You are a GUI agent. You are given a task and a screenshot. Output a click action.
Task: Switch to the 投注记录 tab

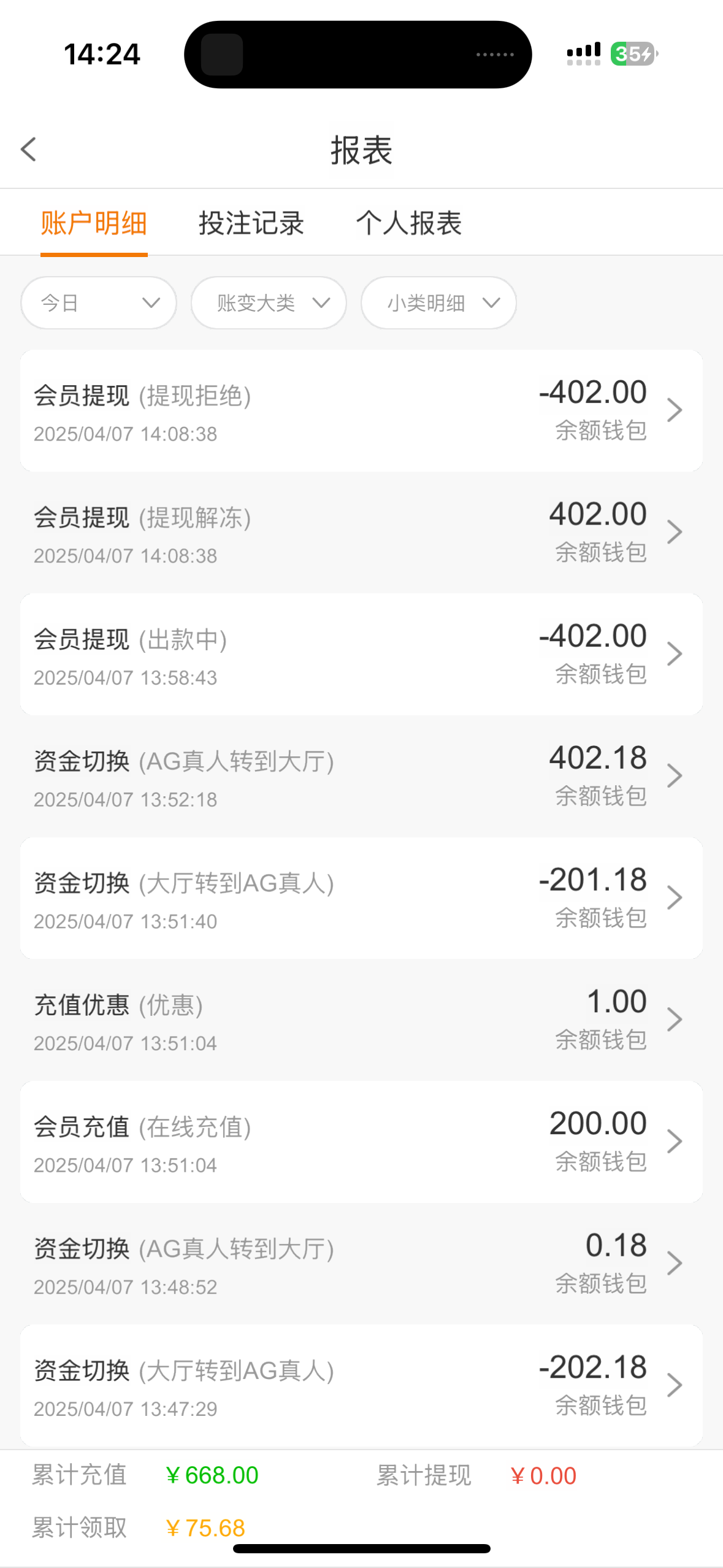[x=251, y=223]
